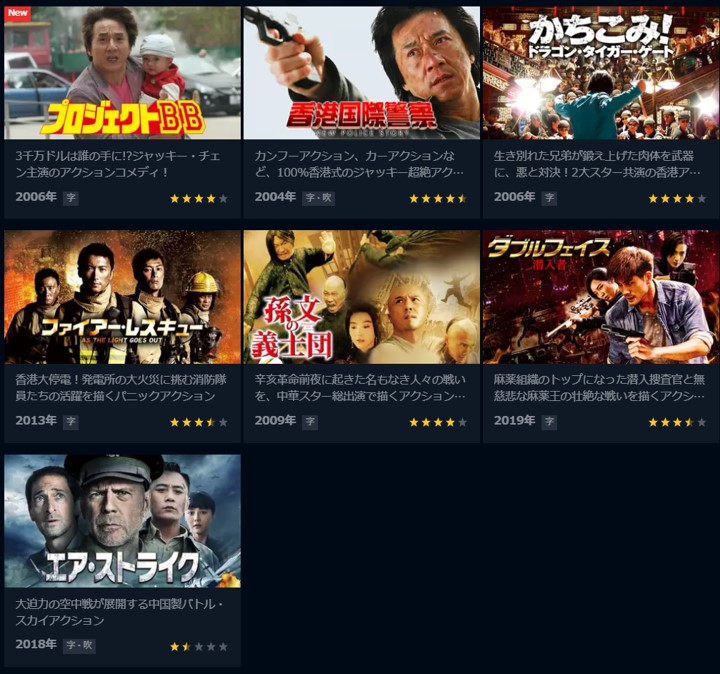720x674 pixels.
Task: Open the プロジェクトBB movie card
Action: point(122,73)
